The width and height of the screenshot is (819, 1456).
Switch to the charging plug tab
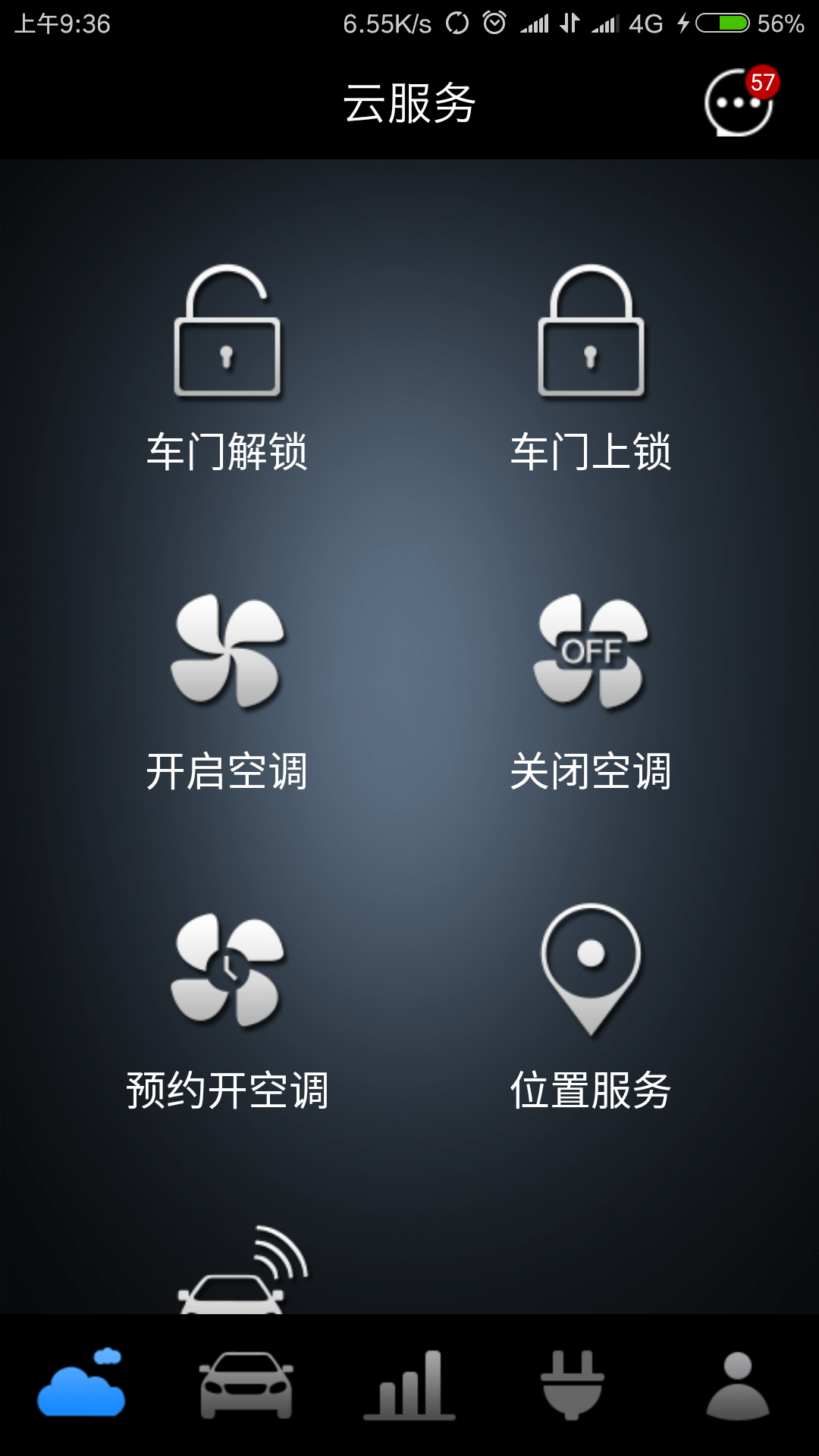point(573,1385)
